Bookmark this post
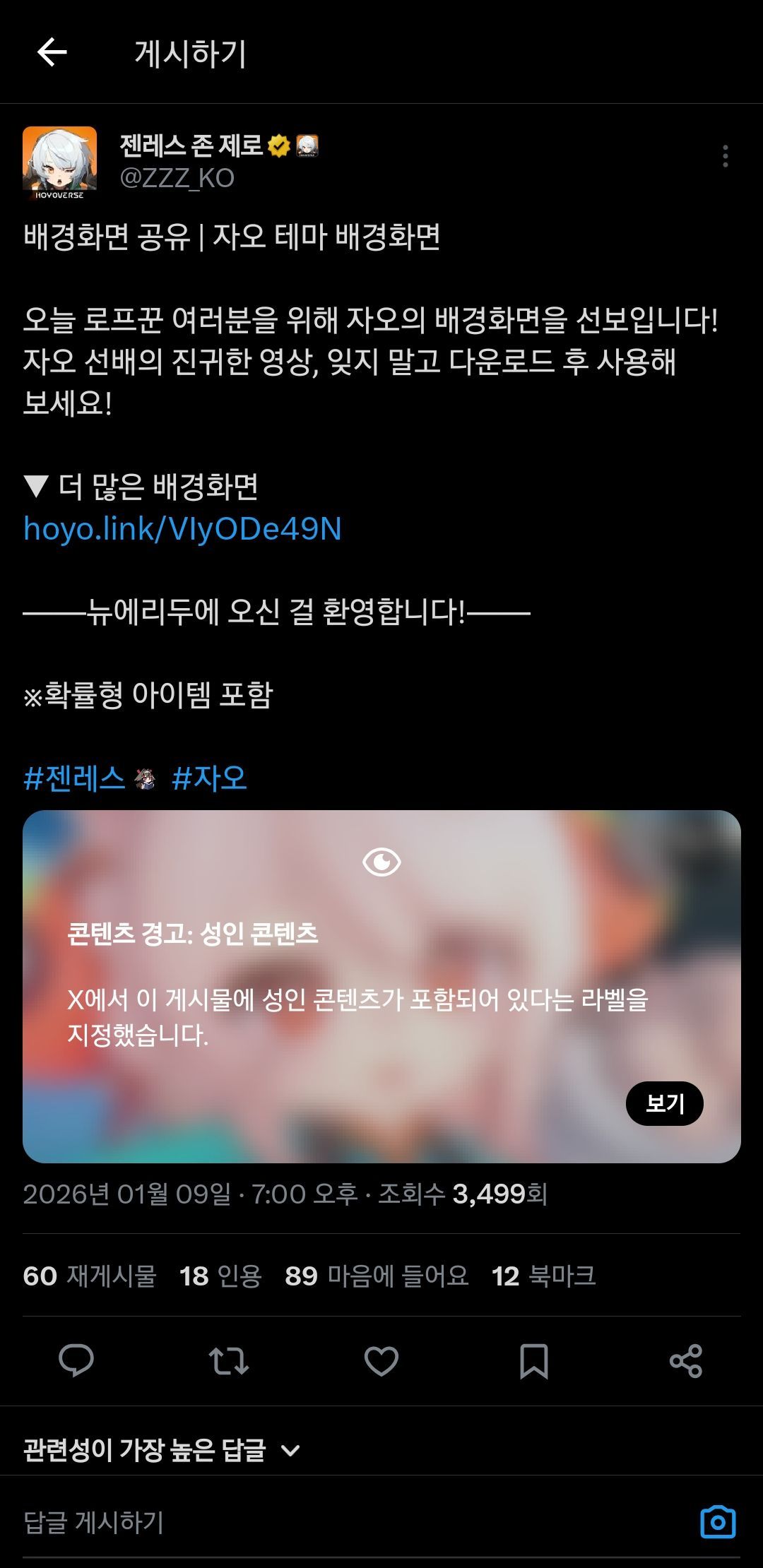Image resolution: width=763 pixels, height=1568 pixels. coord(533,1360)
